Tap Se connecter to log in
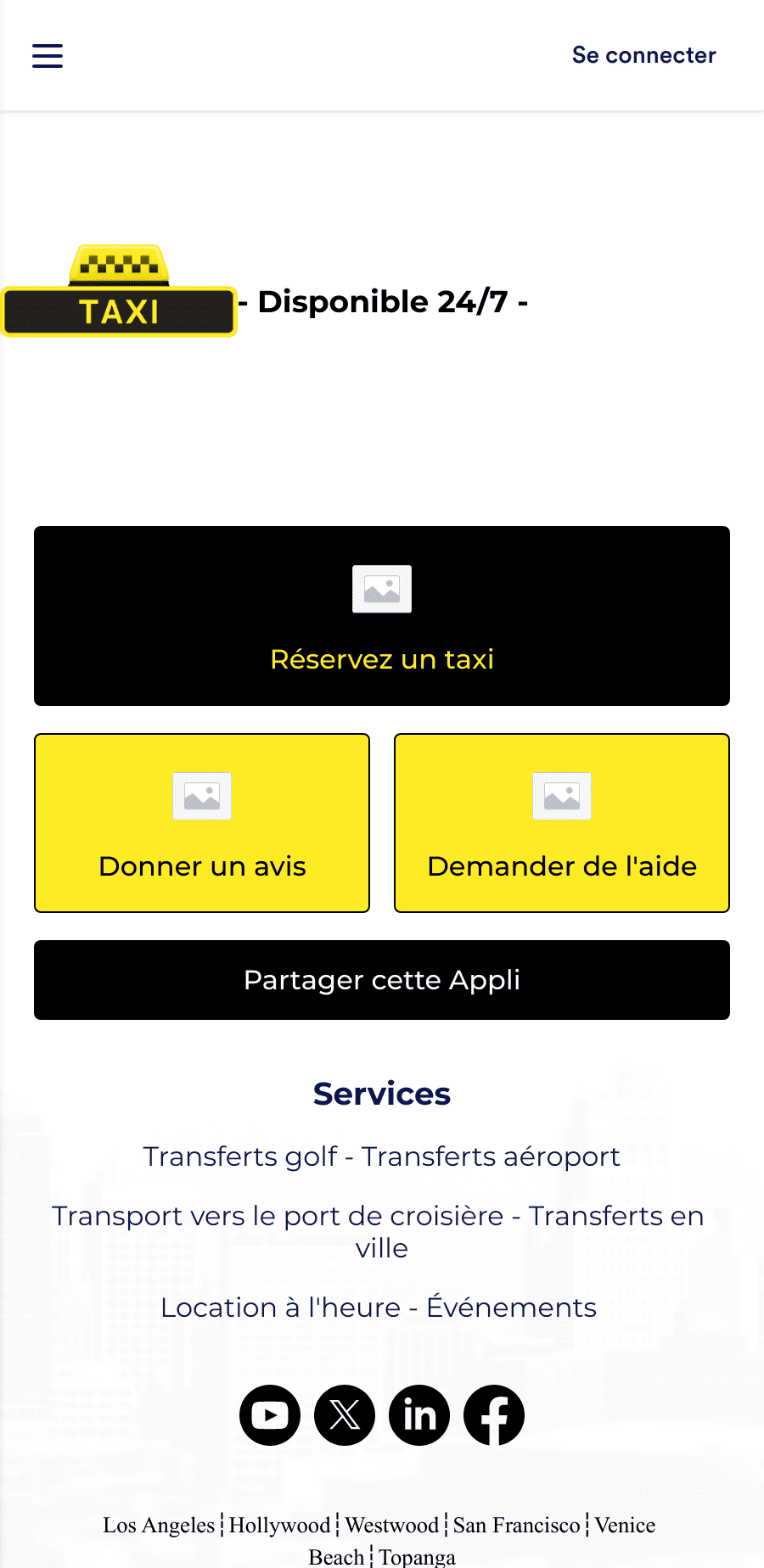764x1568 pixels. [643, 55]
